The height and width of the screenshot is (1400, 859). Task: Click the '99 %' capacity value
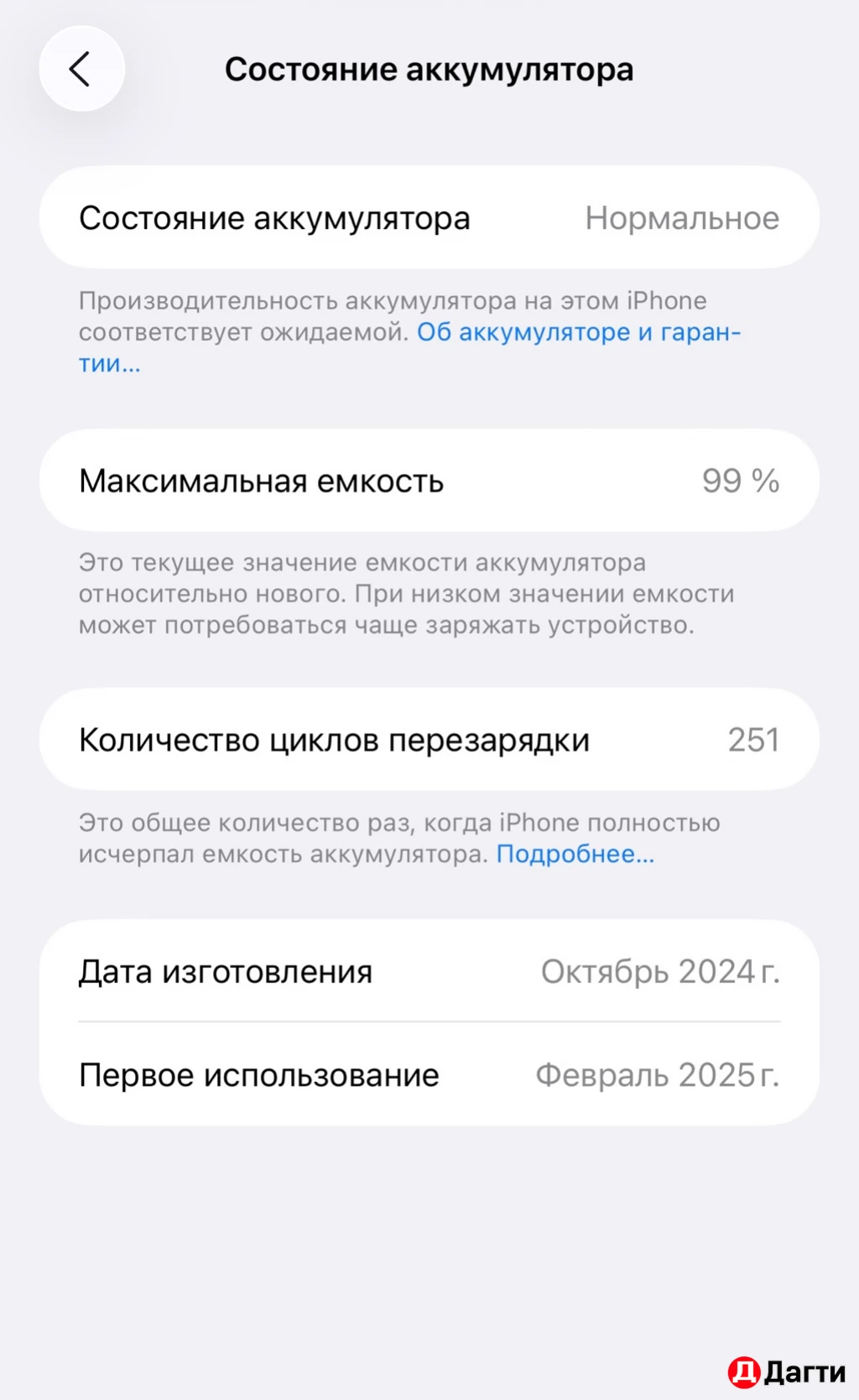click(x=742, y=481)
